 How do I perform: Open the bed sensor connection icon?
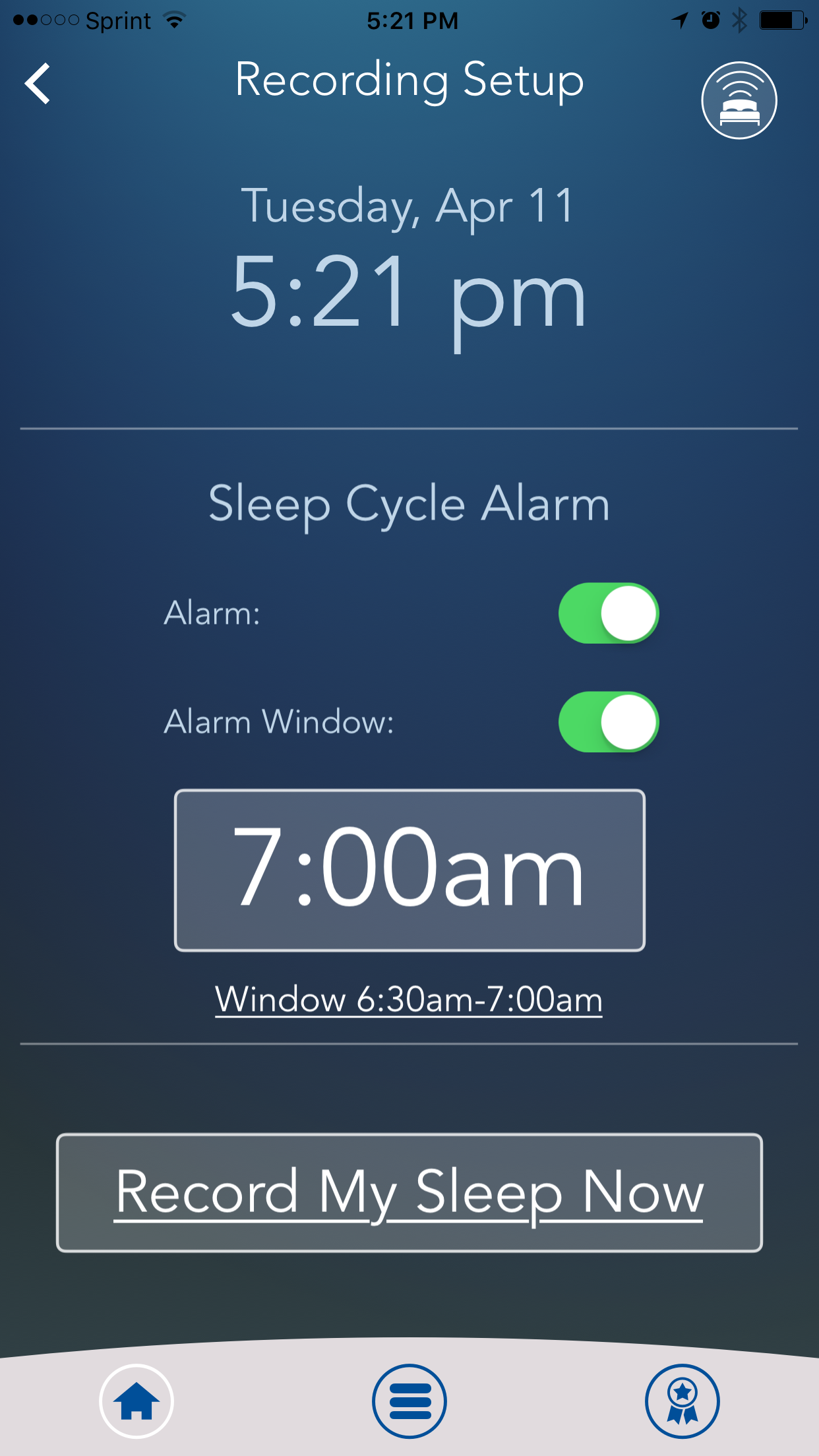pos(739,100)
